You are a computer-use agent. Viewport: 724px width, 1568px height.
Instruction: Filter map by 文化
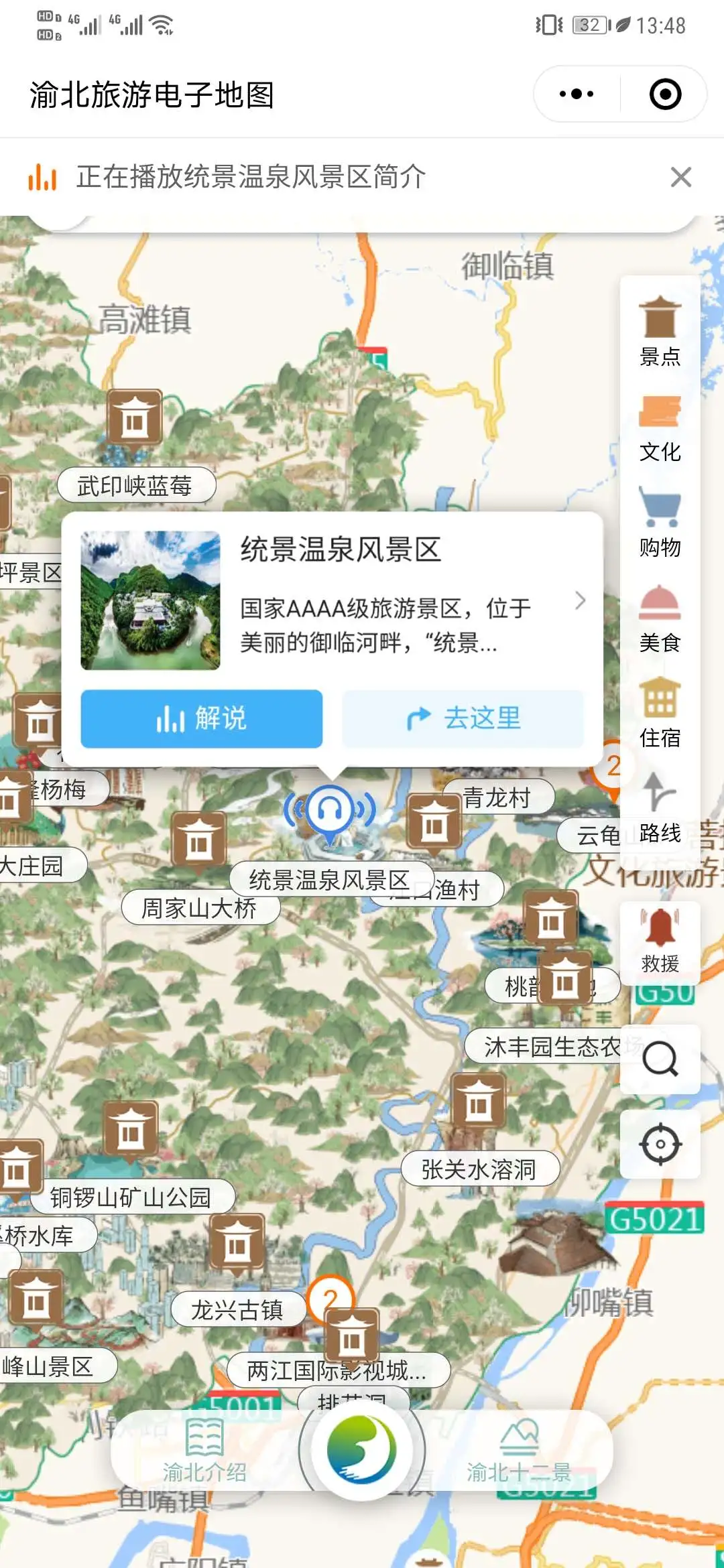(x=660, y=428)
